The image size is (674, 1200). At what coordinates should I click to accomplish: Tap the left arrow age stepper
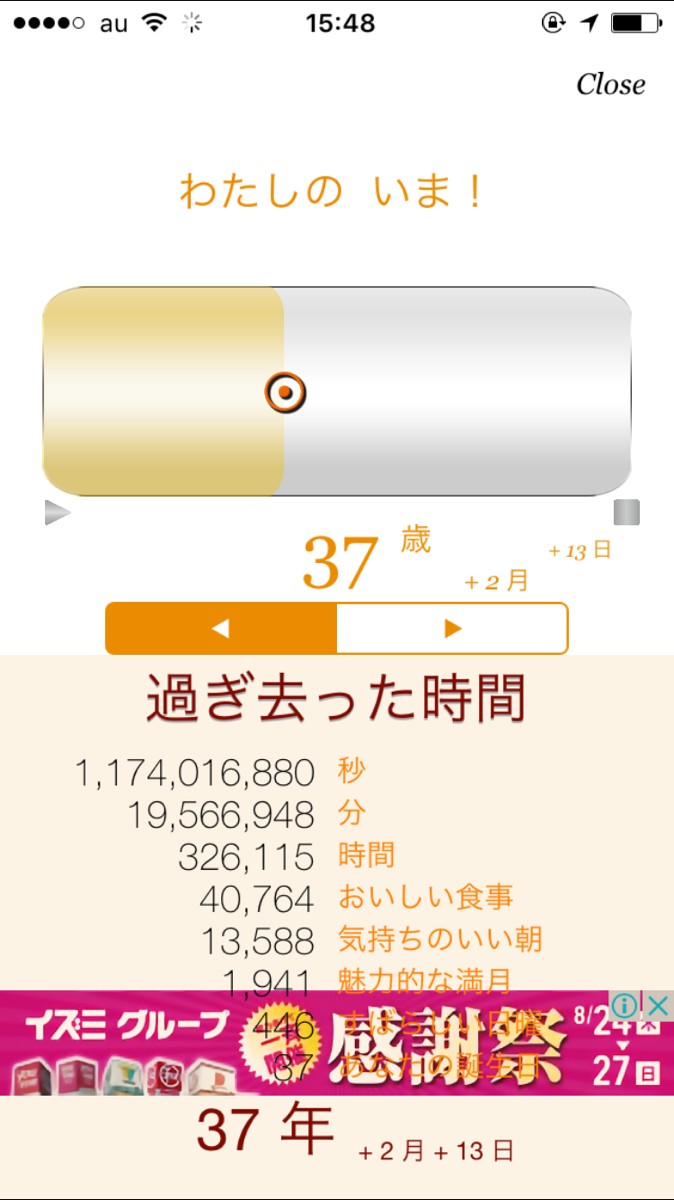tap(221, 628)
